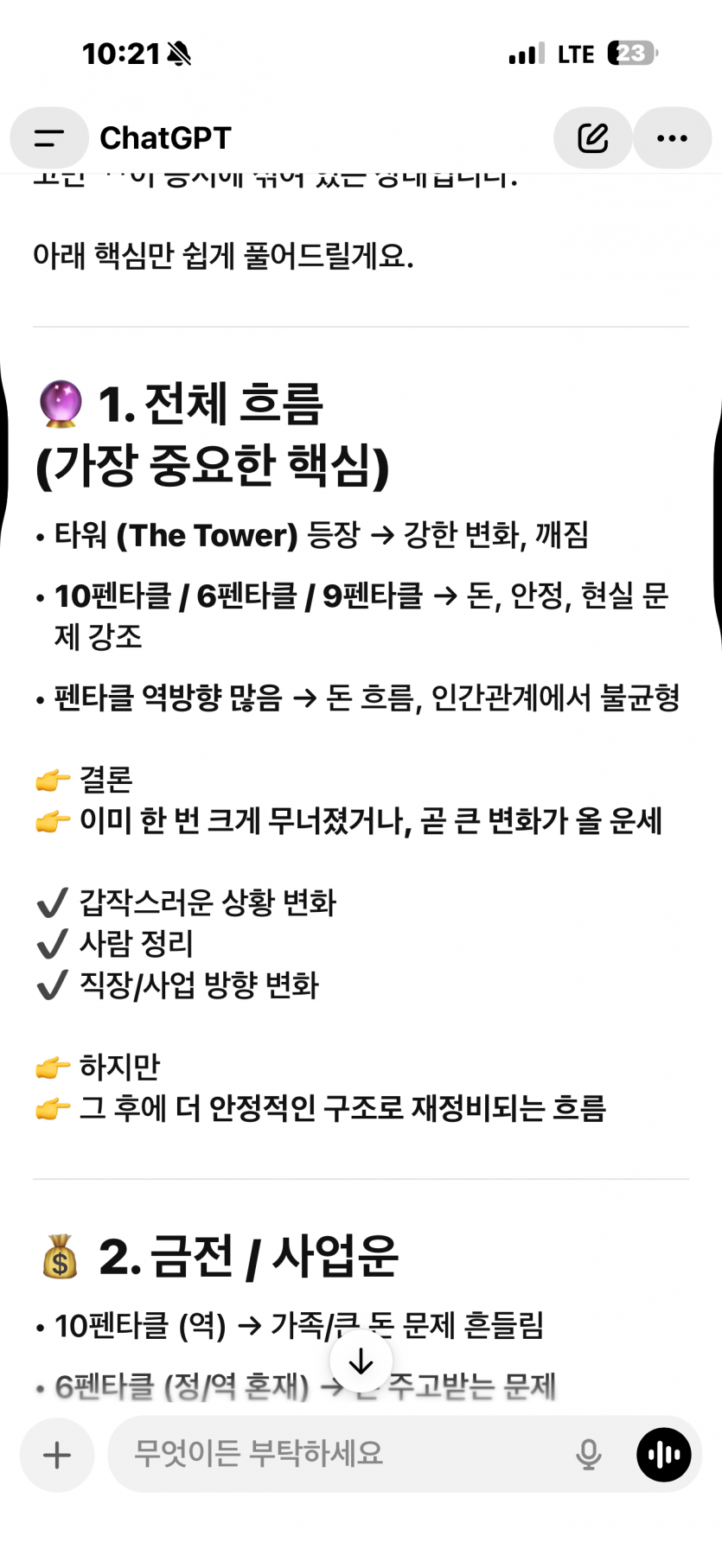This screenshot has width=722, height=1568.
Task: Open the sidebar menu button
Action: (49, 138)
